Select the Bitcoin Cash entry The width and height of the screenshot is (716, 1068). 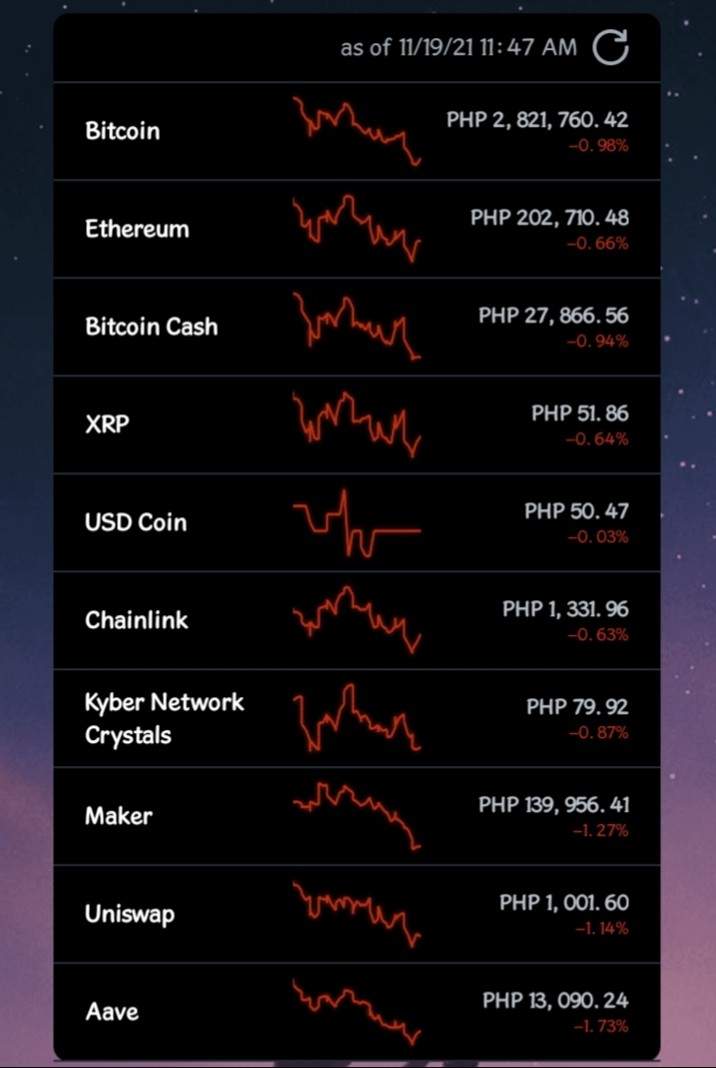pyautogui.click(x=357, y=327)
